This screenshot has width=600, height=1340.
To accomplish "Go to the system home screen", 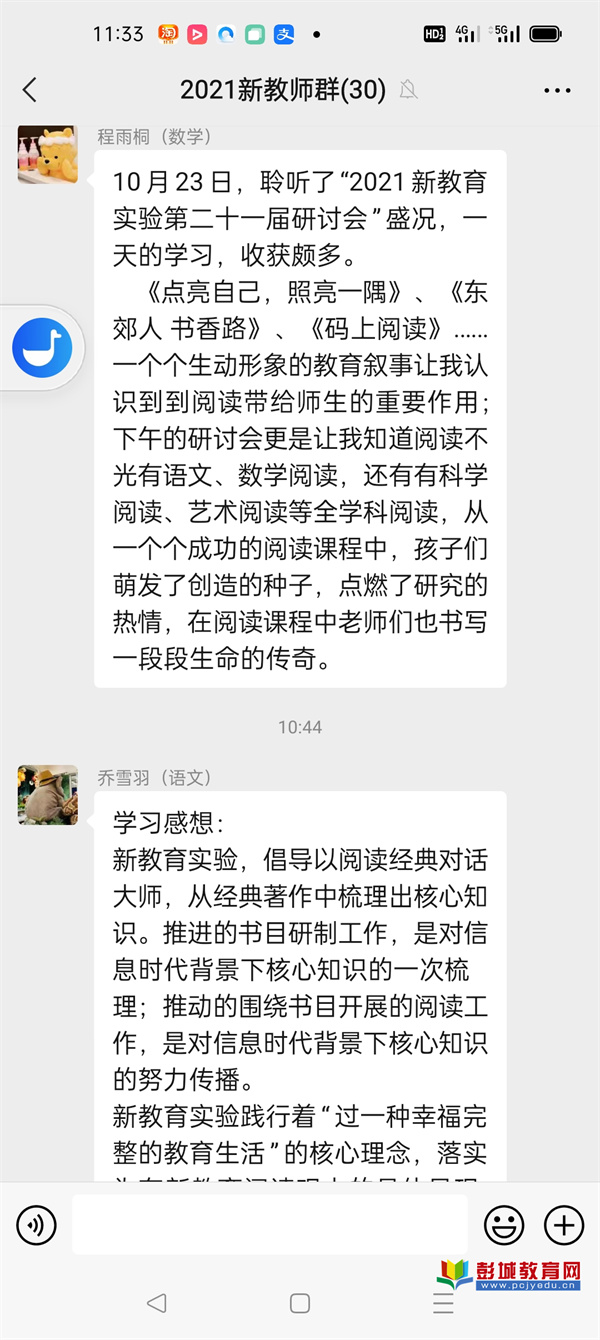I will click(x=300, y=1303).
